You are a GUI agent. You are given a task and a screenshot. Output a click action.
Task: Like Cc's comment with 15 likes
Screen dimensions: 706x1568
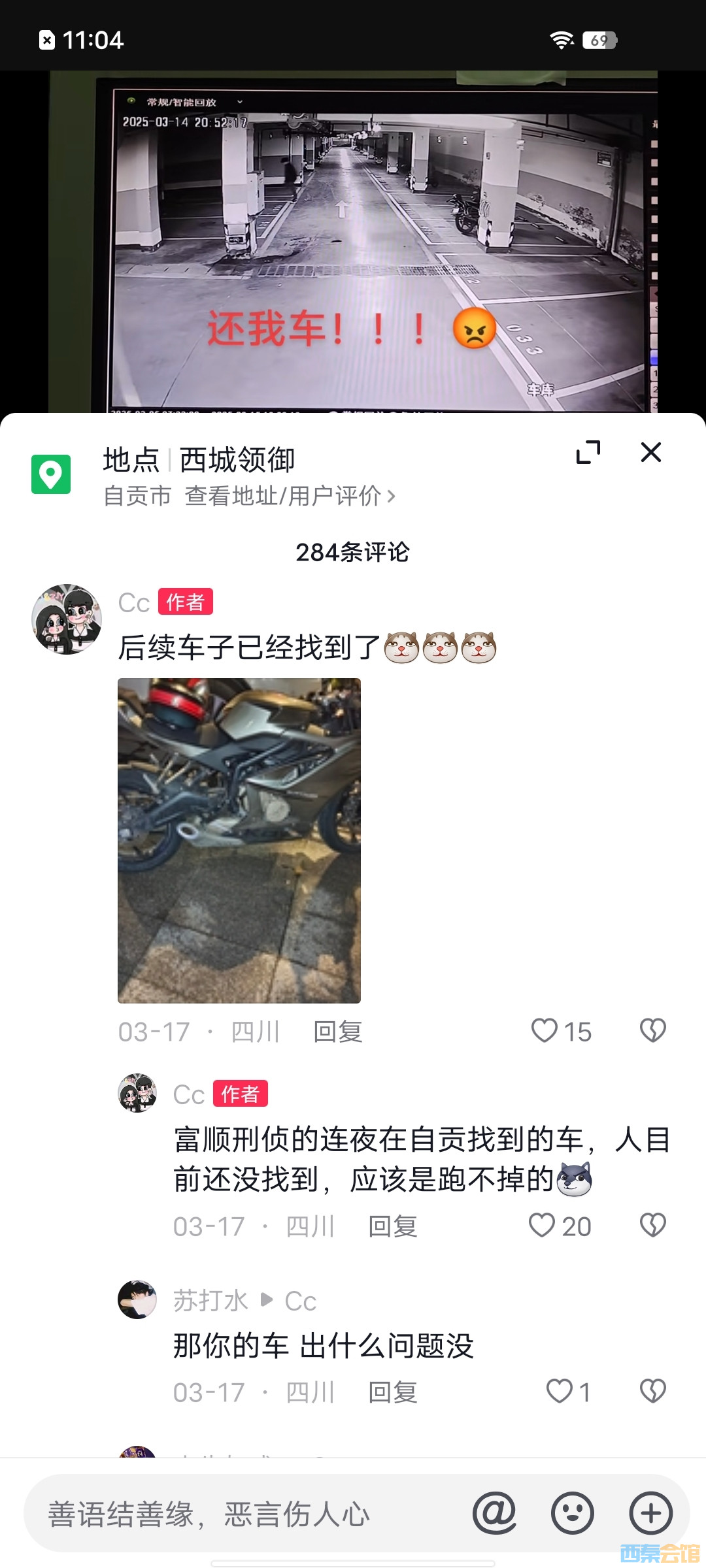point(545,1031)
